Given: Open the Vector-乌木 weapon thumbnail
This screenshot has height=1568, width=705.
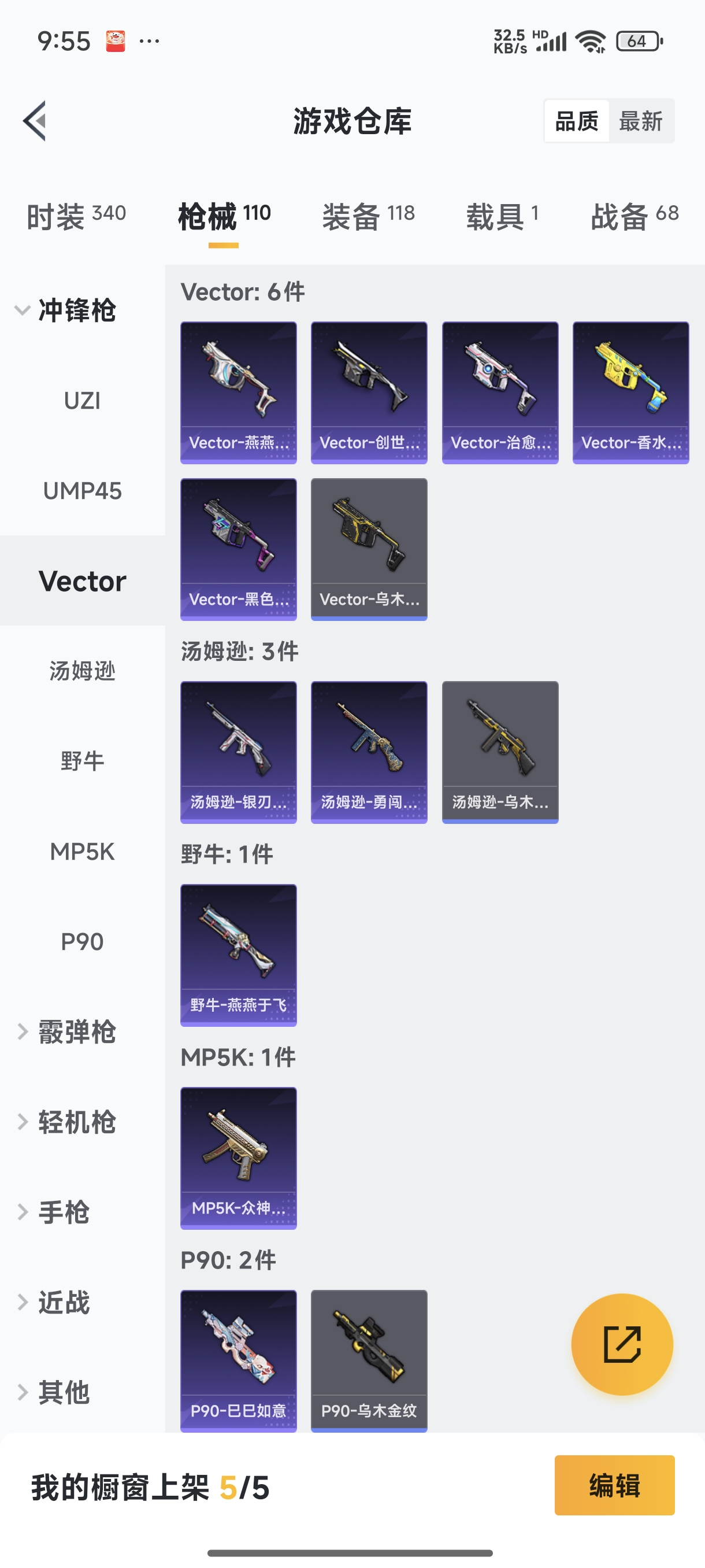Looking at the screenshot, I should (369, 549).
